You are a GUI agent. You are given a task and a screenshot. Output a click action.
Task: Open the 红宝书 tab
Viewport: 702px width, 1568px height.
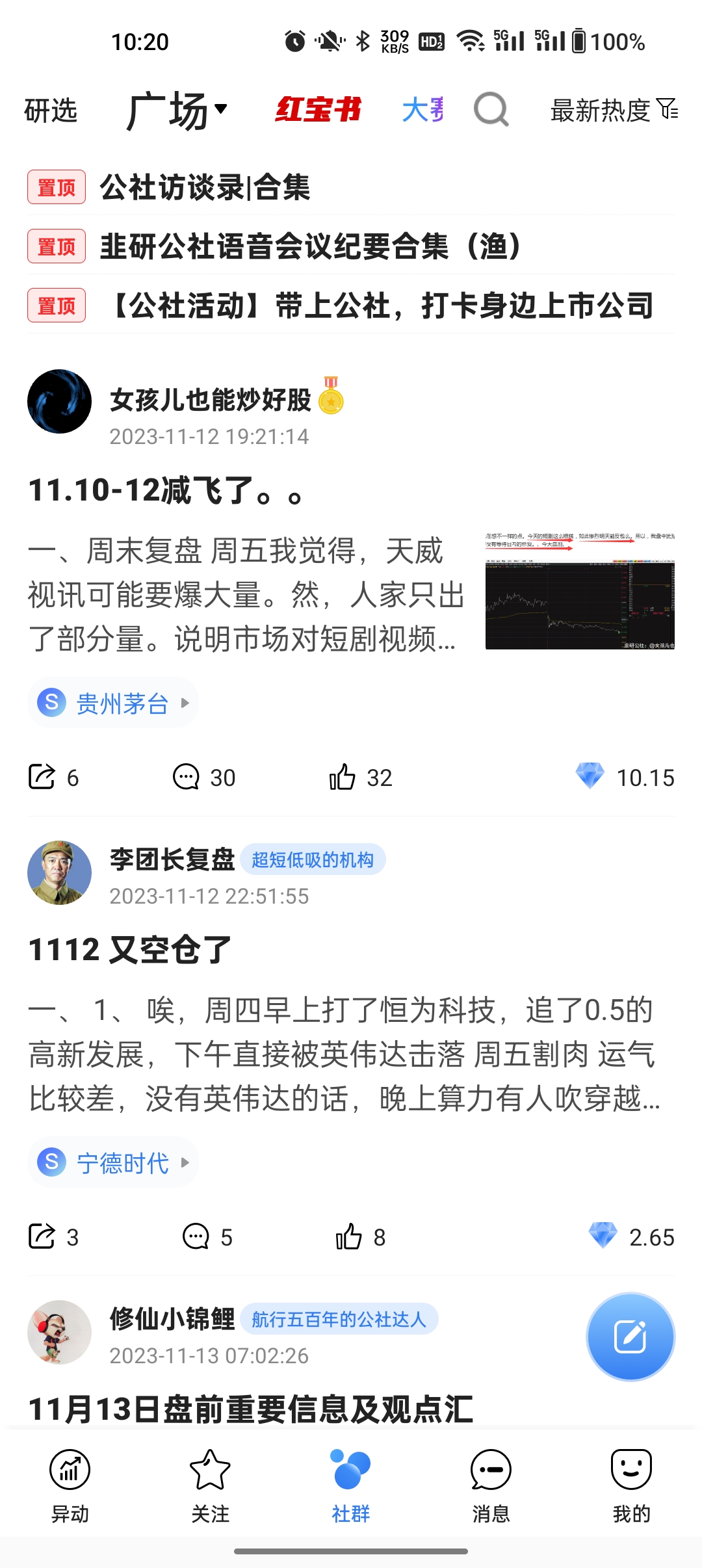coord(318,109)
